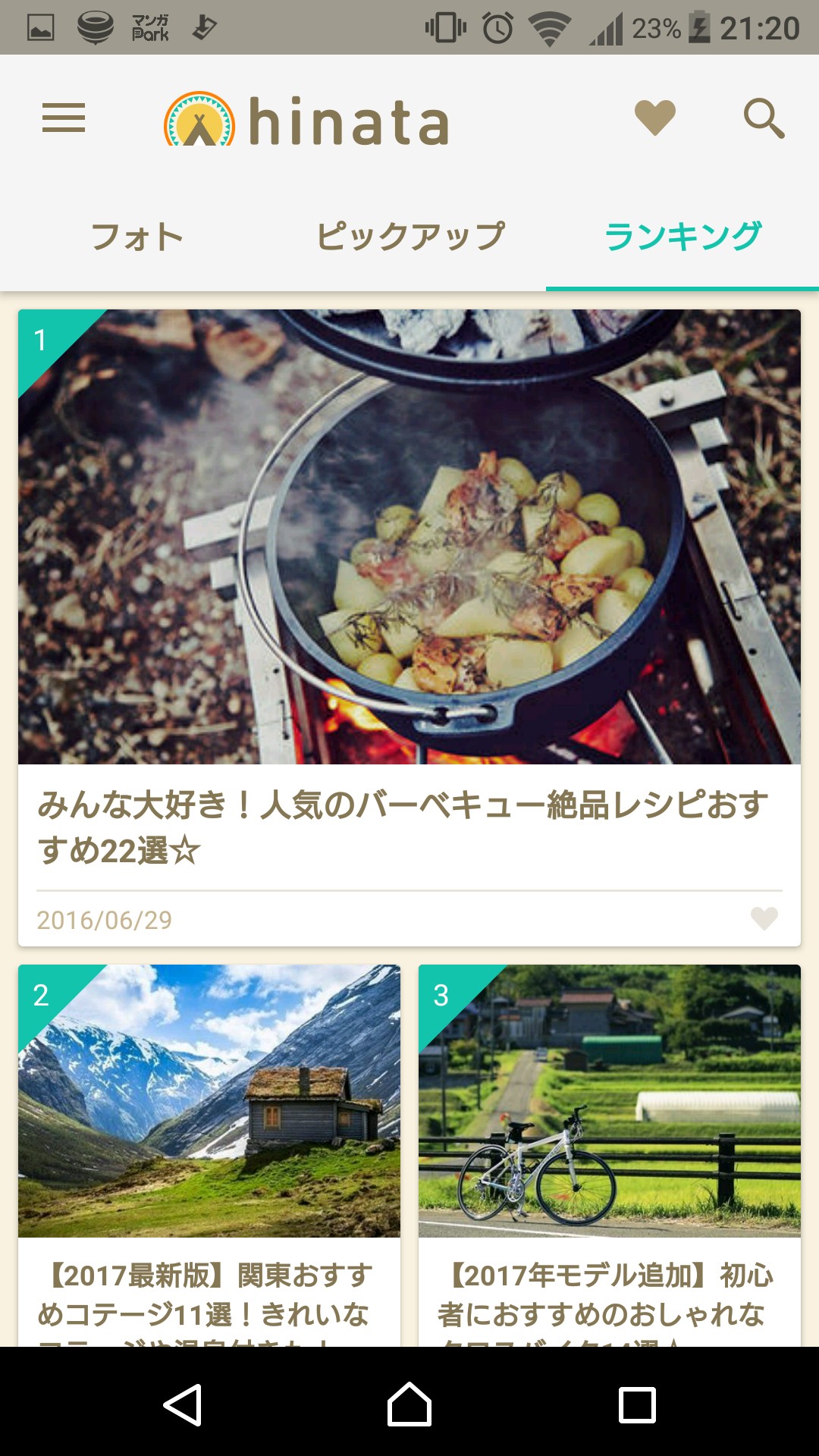Open favorites via the header heart icon
Screen dimensions: 819x1456
tap(654, 118)
